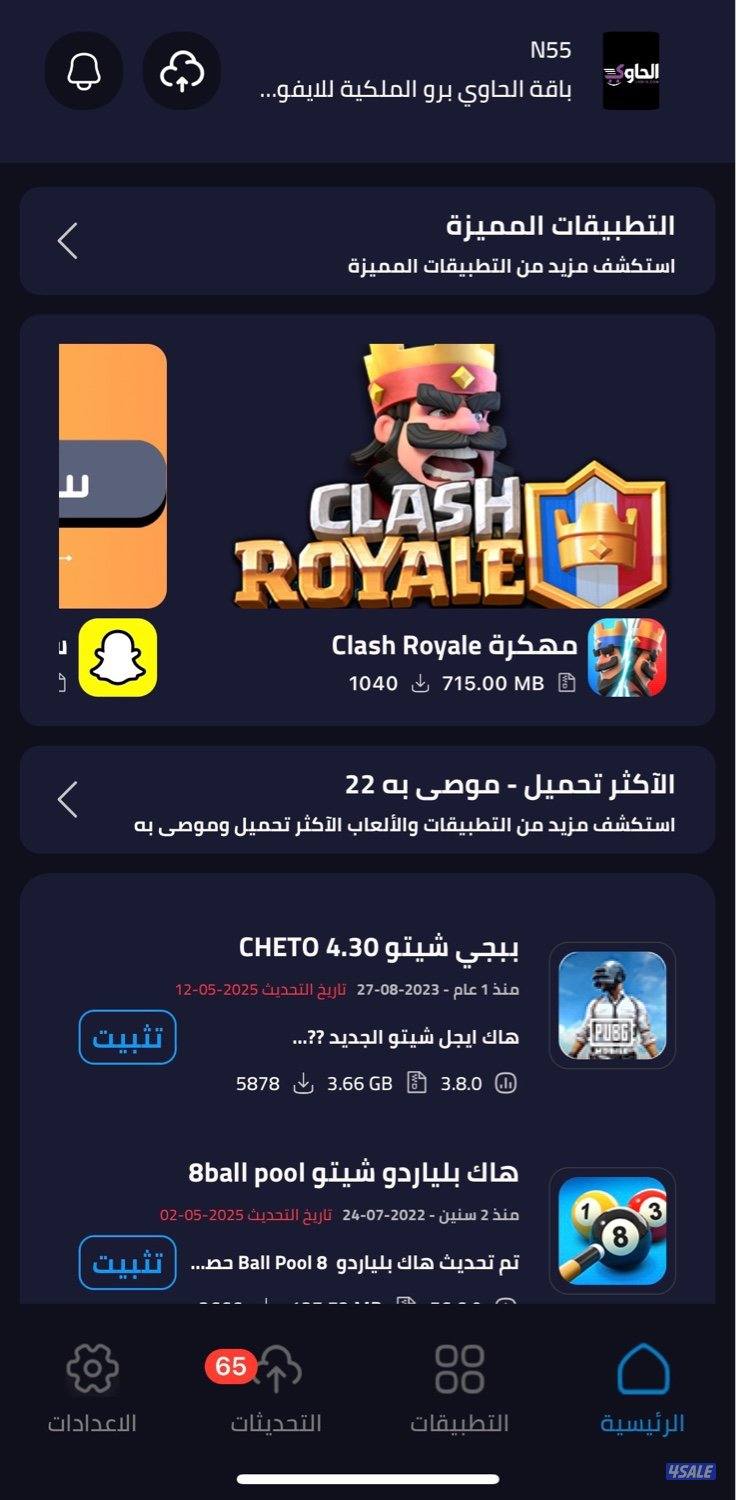Expand الآكثر تحميل most downloaded section
Screen dimensions: 736x1500
point(68,800)
